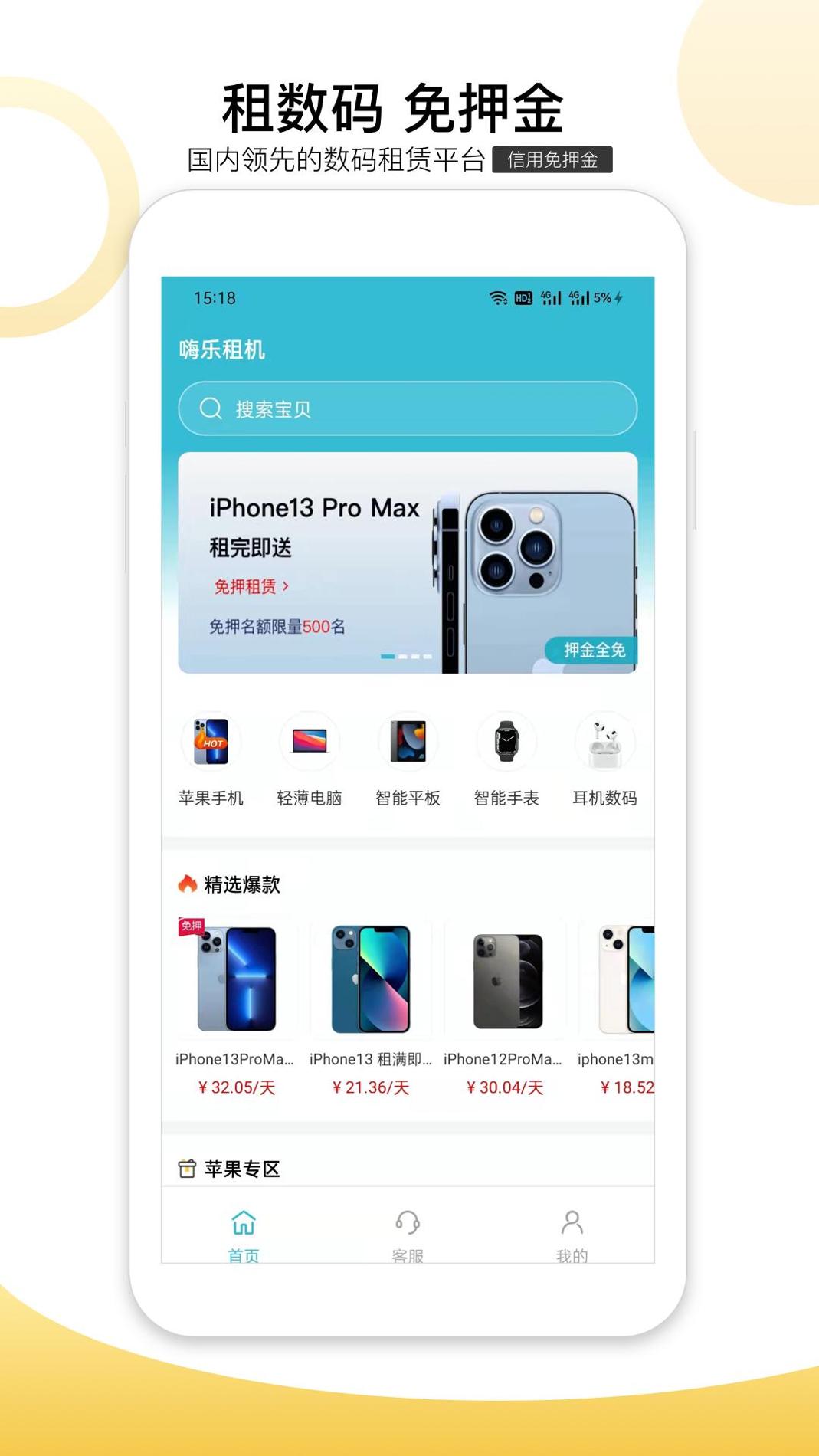
Task: Click the search magnifier icon
Action: pos(209,408)
